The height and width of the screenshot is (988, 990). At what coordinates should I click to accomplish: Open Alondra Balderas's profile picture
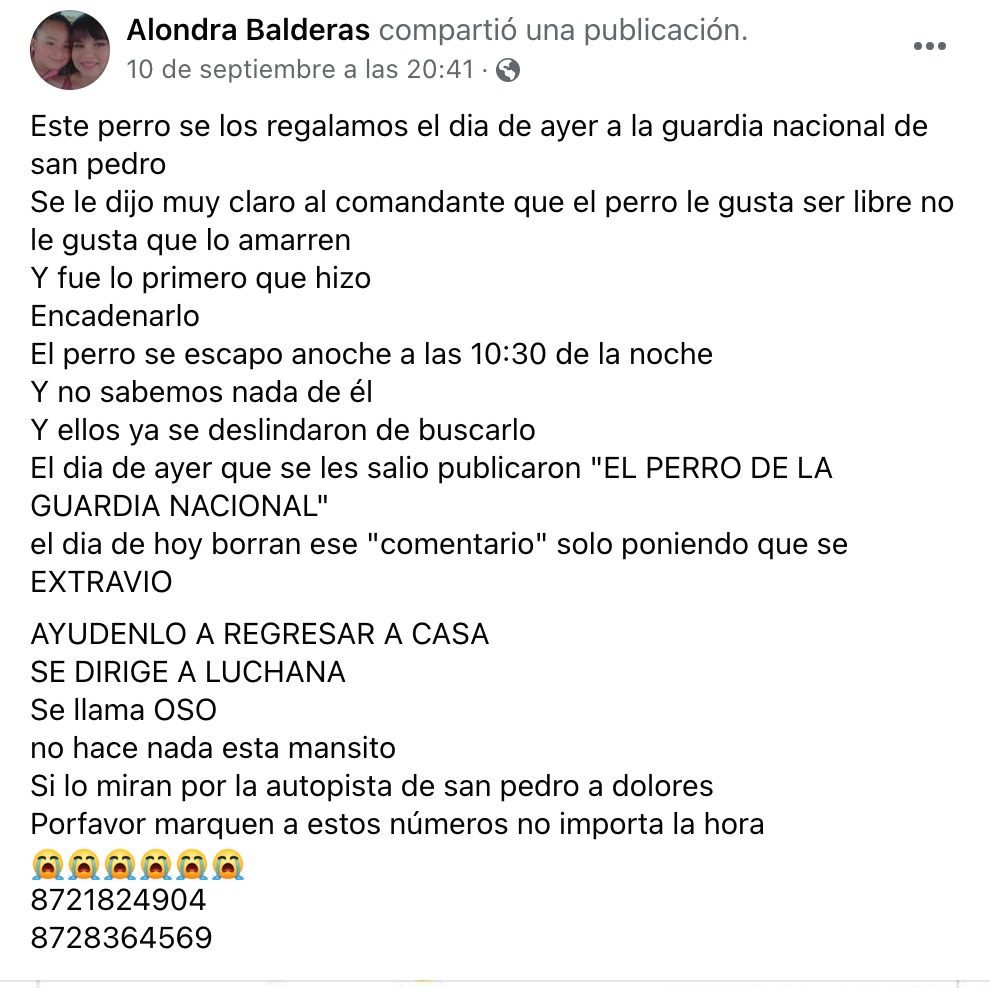tap(70, 50)
